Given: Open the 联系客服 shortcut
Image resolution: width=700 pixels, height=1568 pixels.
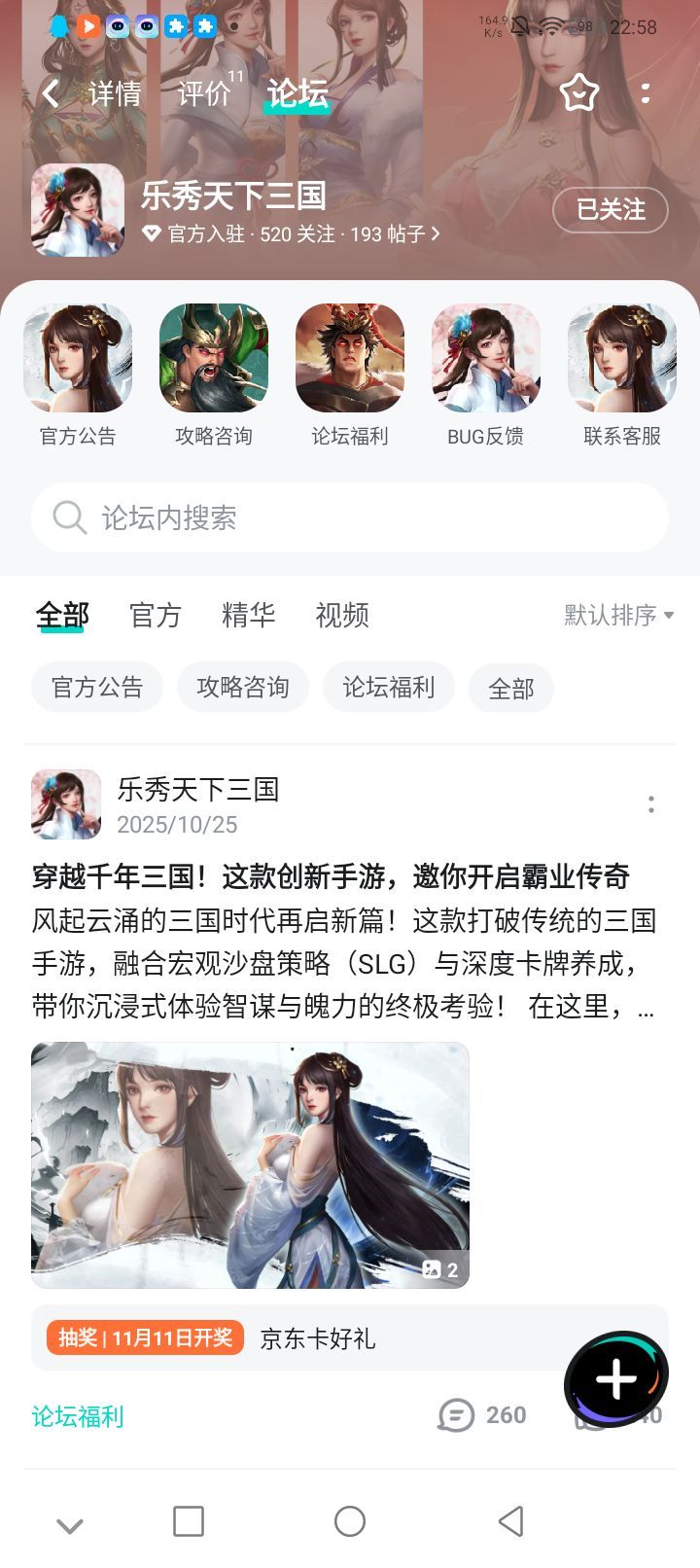Looking at the screenshot, I should [x=622, y=375].
